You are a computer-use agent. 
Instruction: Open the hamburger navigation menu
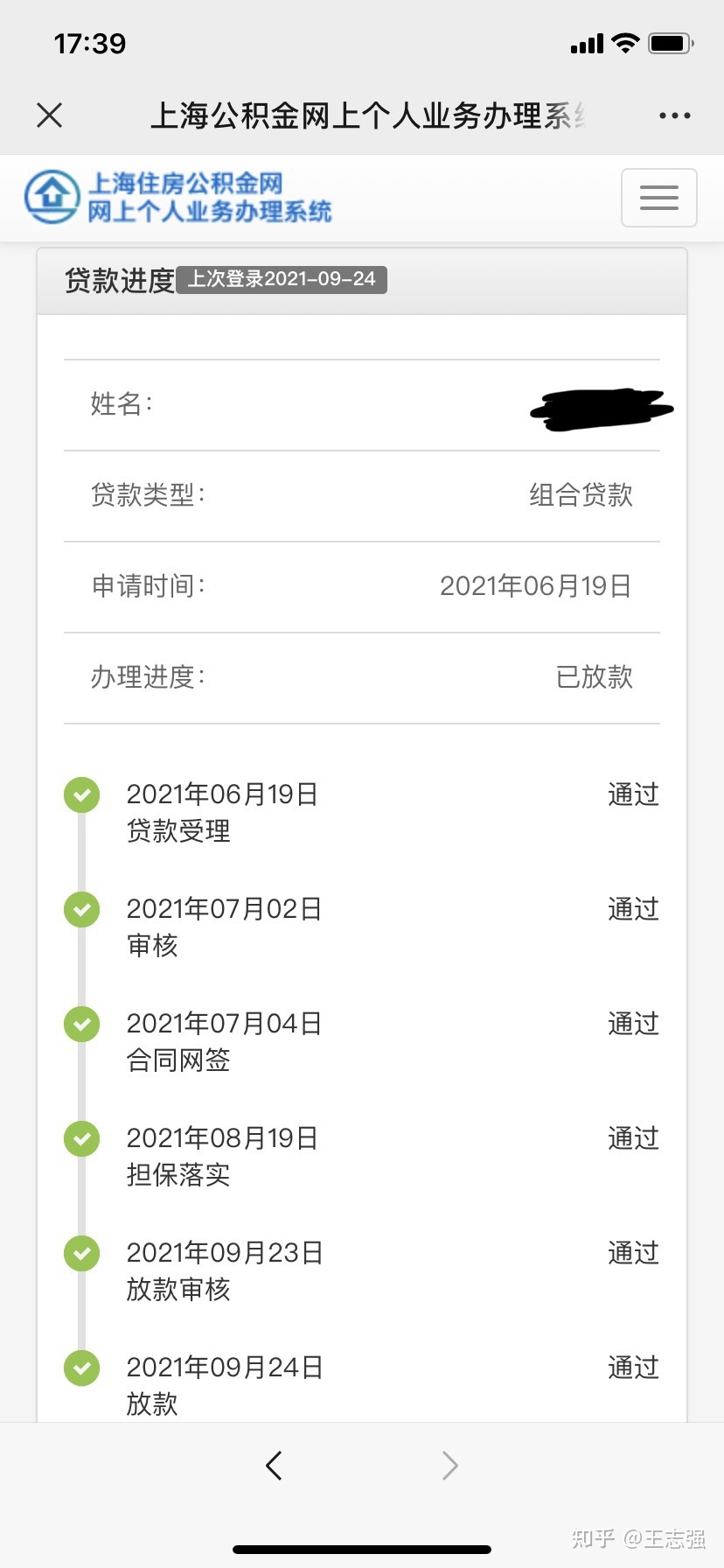click(x=658, y=198)
